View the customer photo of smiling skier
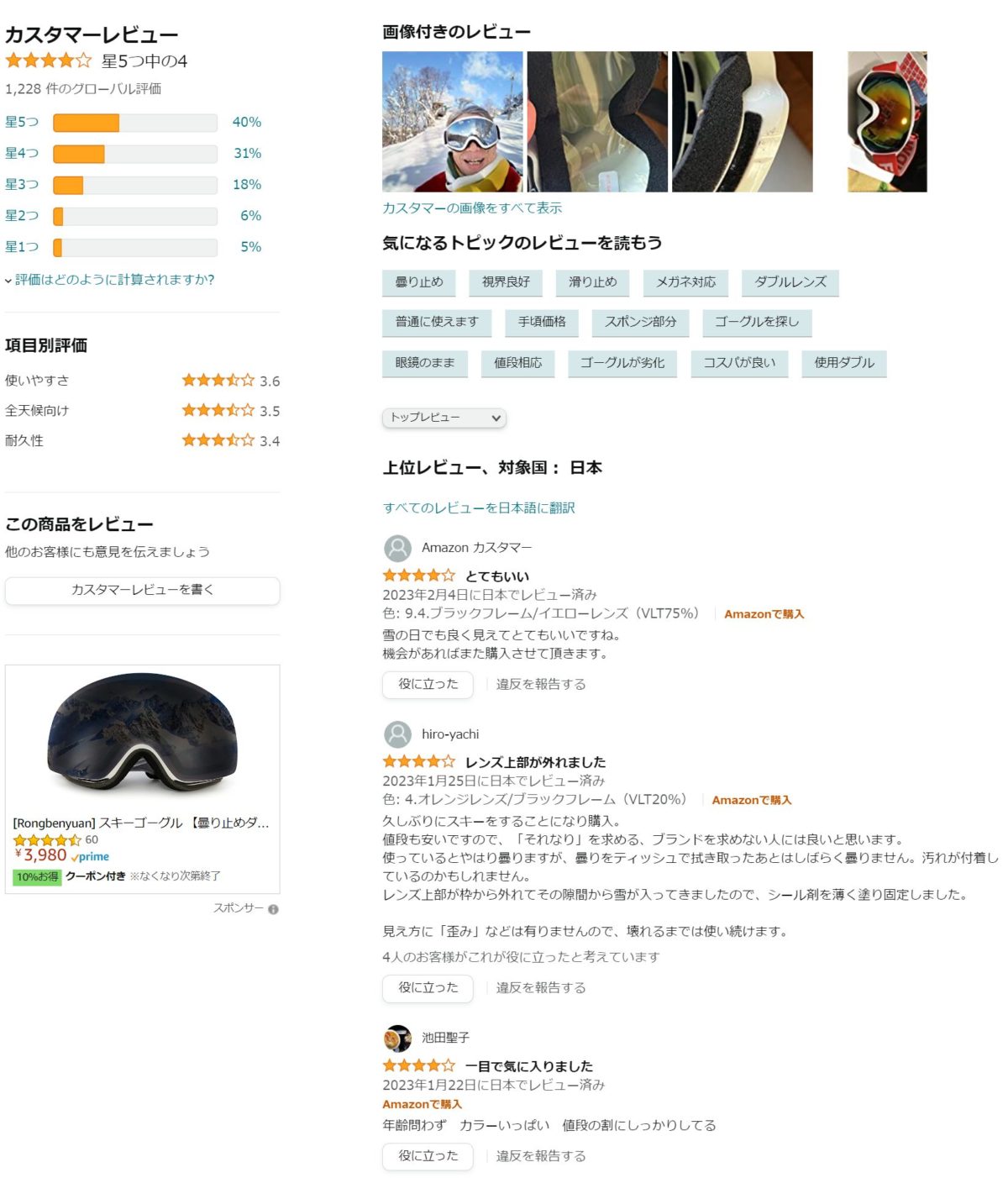The width and height of the screenshot is (1008, 1178). click(452, 122)
